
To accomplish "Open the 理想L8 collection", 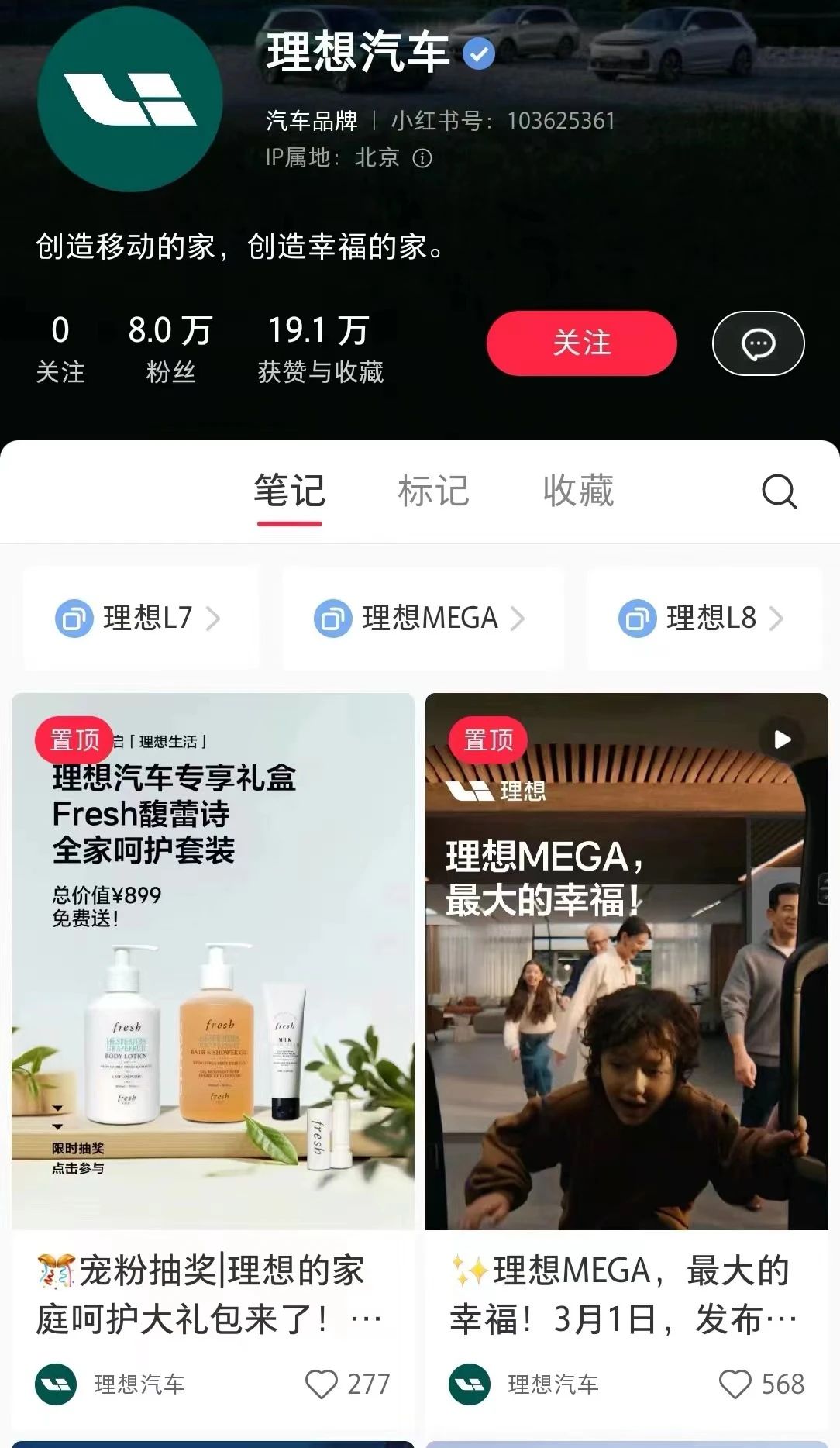I will point(702,619).
